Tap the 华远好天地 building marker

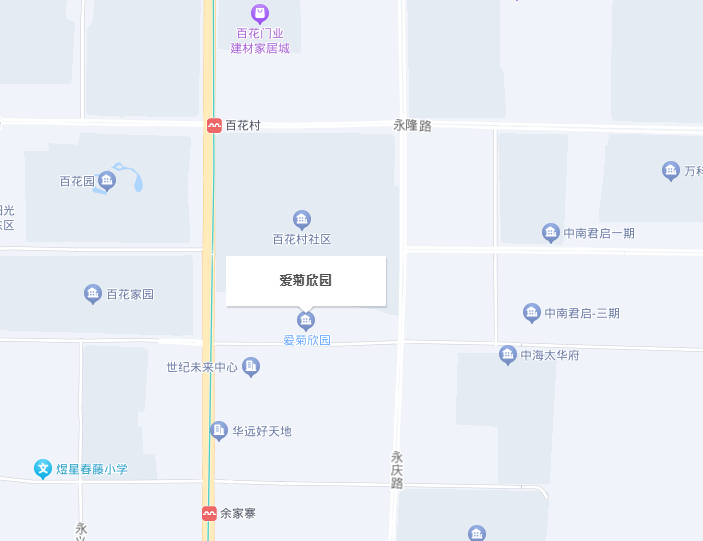[219, 431]
